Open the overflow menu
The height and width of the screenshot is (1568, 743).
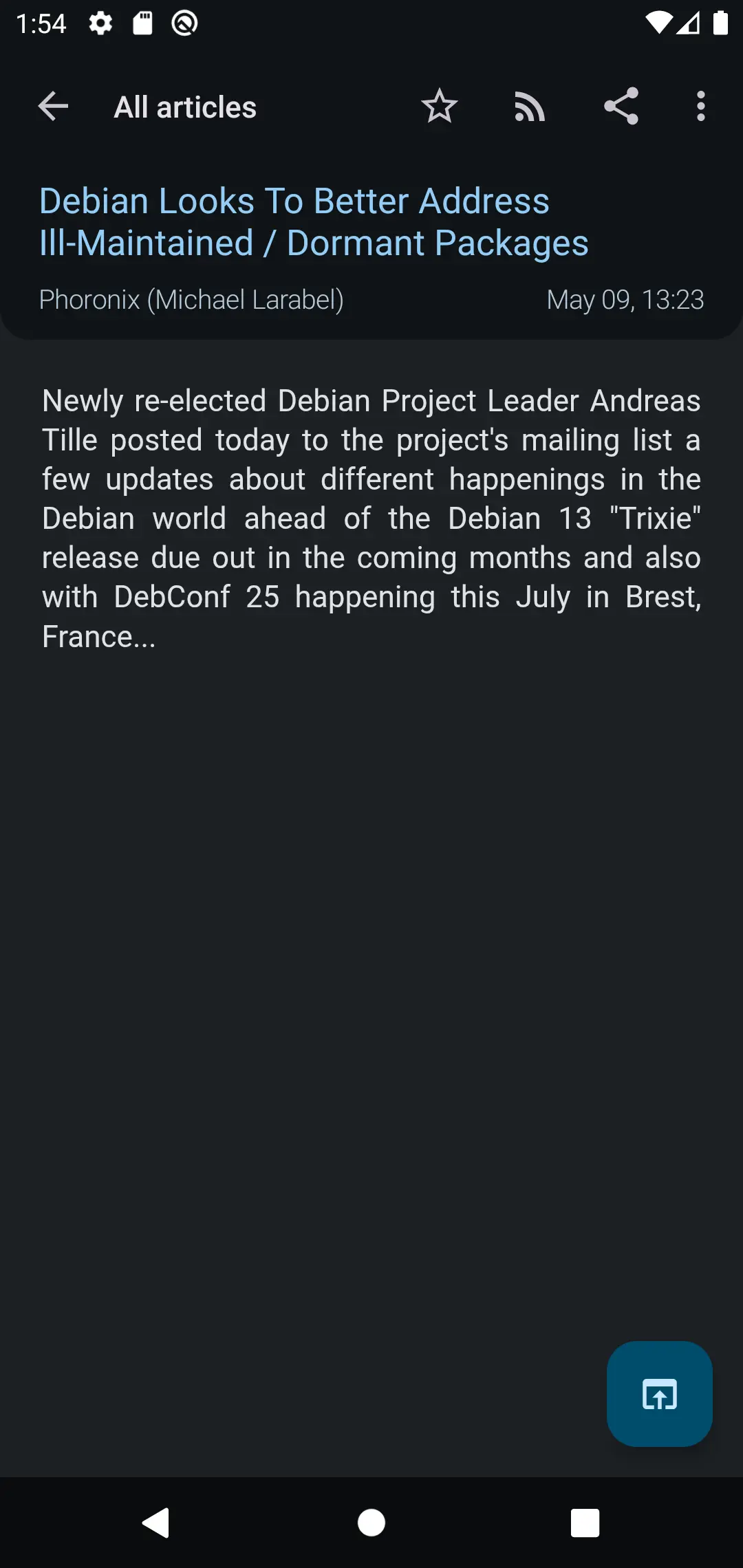pyautogui.click(x=700, y=107)
